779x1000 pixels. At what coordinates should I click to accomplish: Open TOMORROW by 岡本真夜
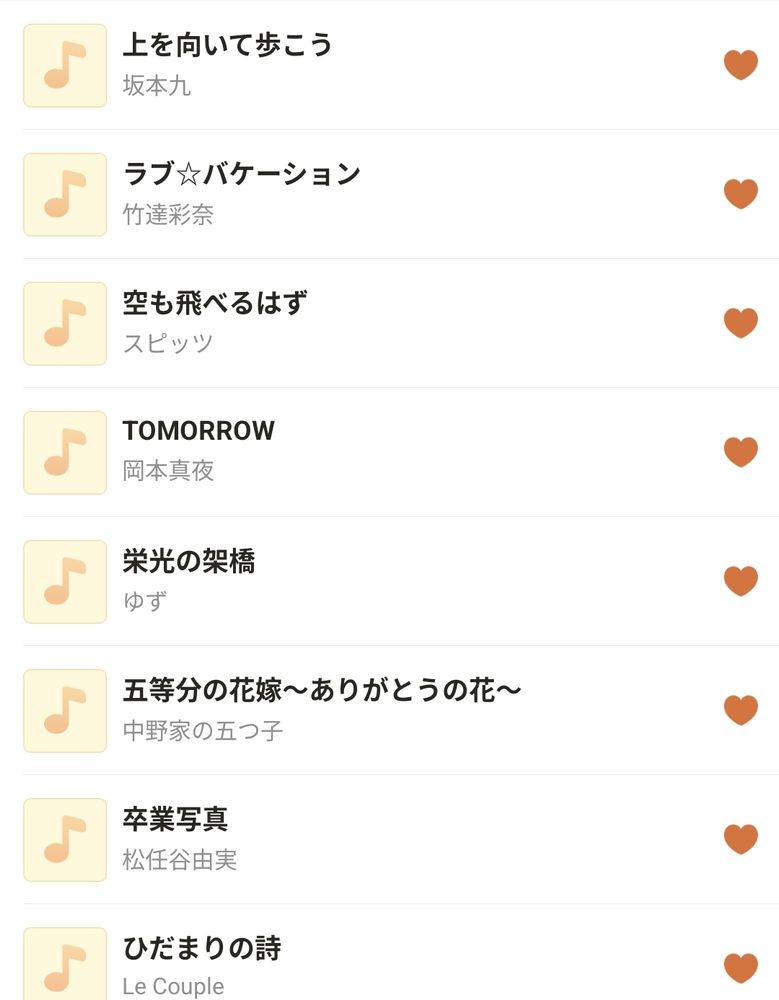click(198, 432)
